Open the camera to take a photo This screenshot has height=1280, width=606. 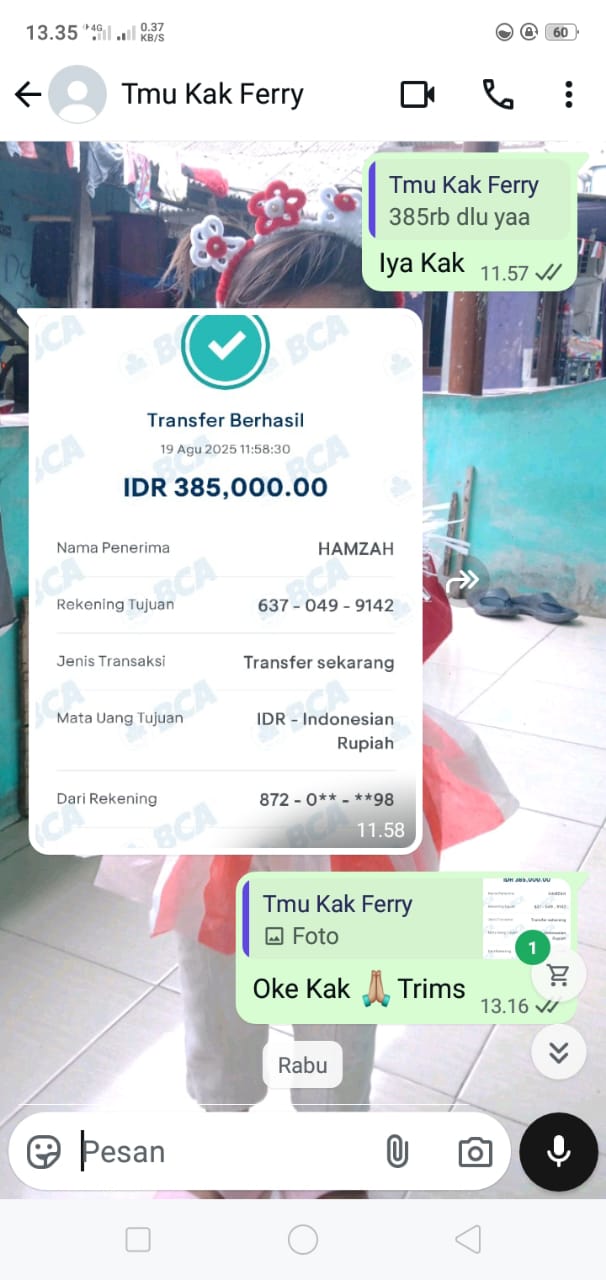[475, 1152]
